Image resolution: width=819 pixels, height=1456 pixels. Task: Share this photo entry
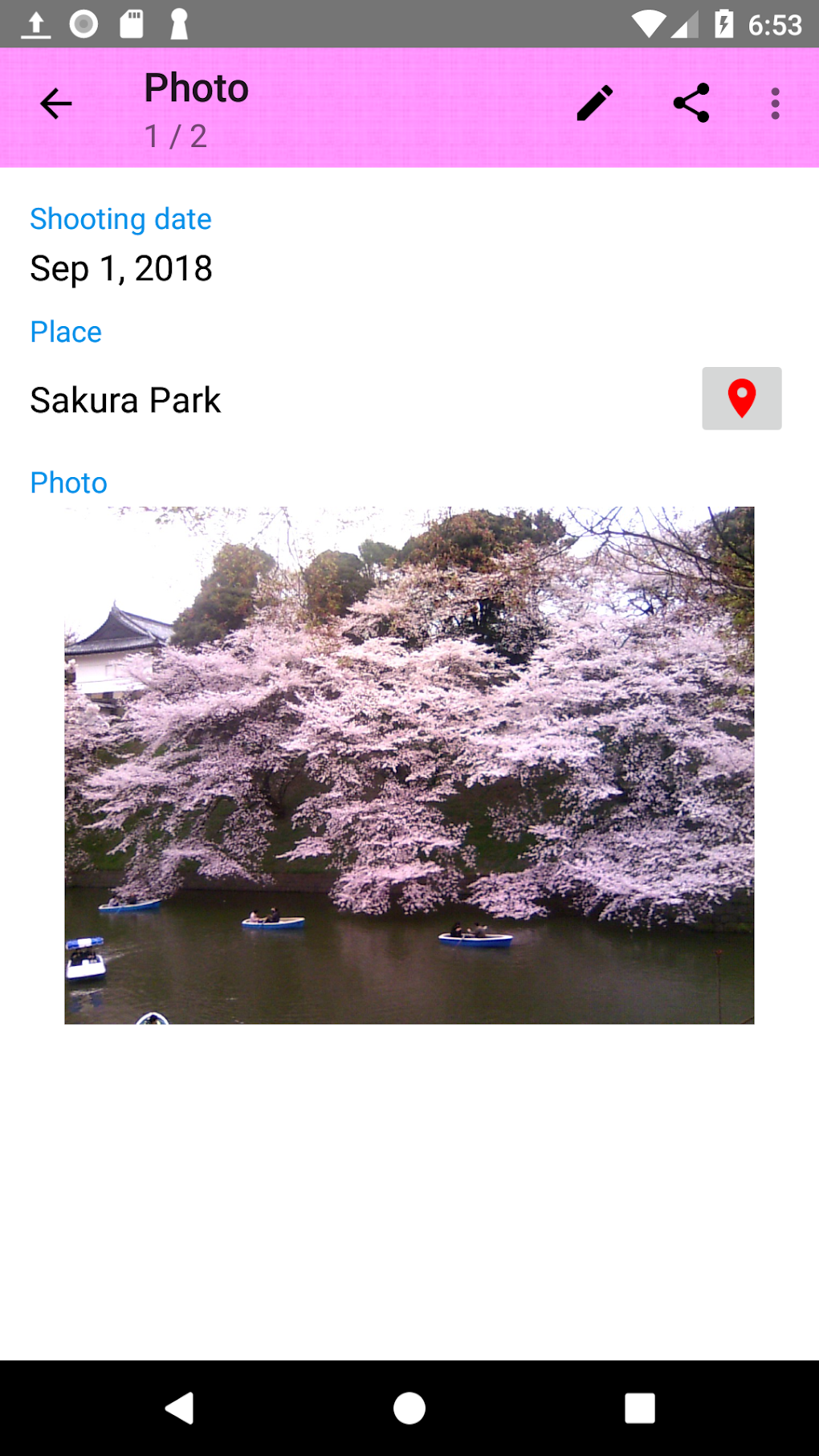coord(691,103)
